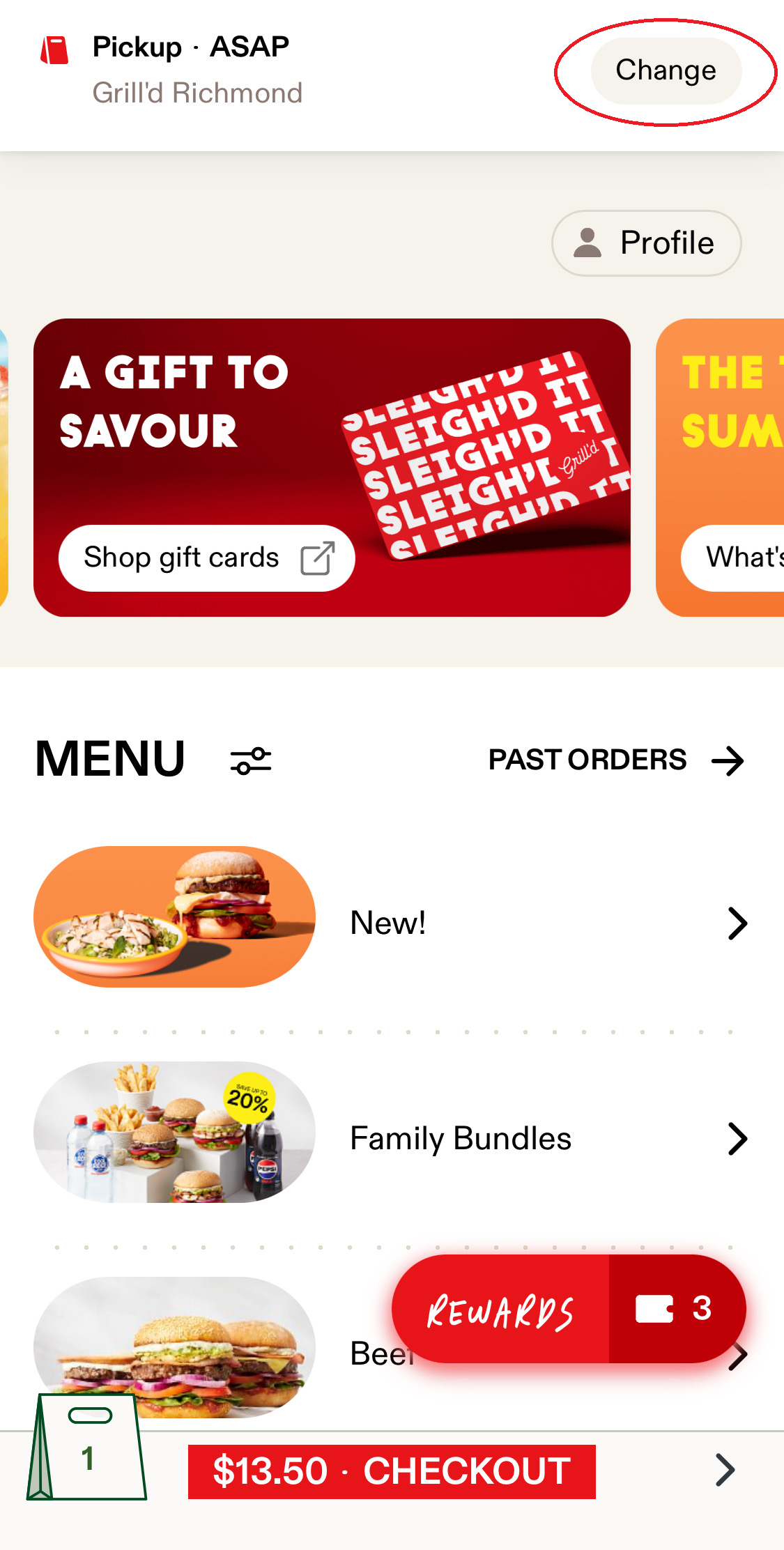View the shopping bag with 1 item
This screenshot has height=1550, width=784.
[87, 1450]
